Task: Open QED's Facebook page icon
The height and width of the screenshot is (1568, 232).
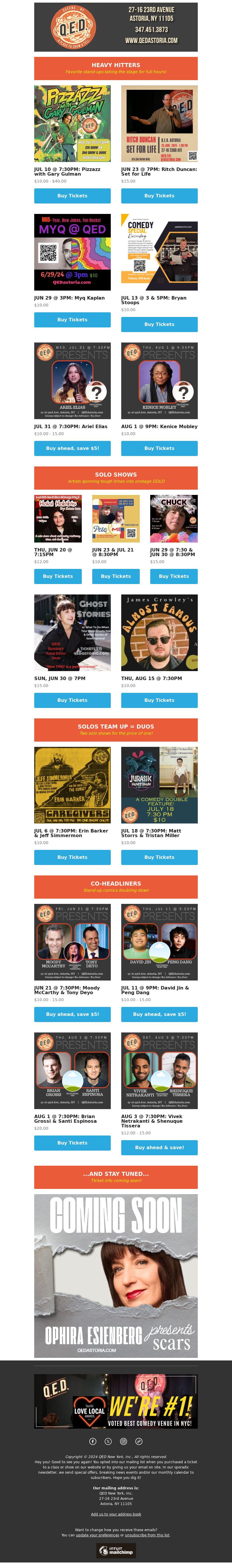Action: tap(93, 1441)
